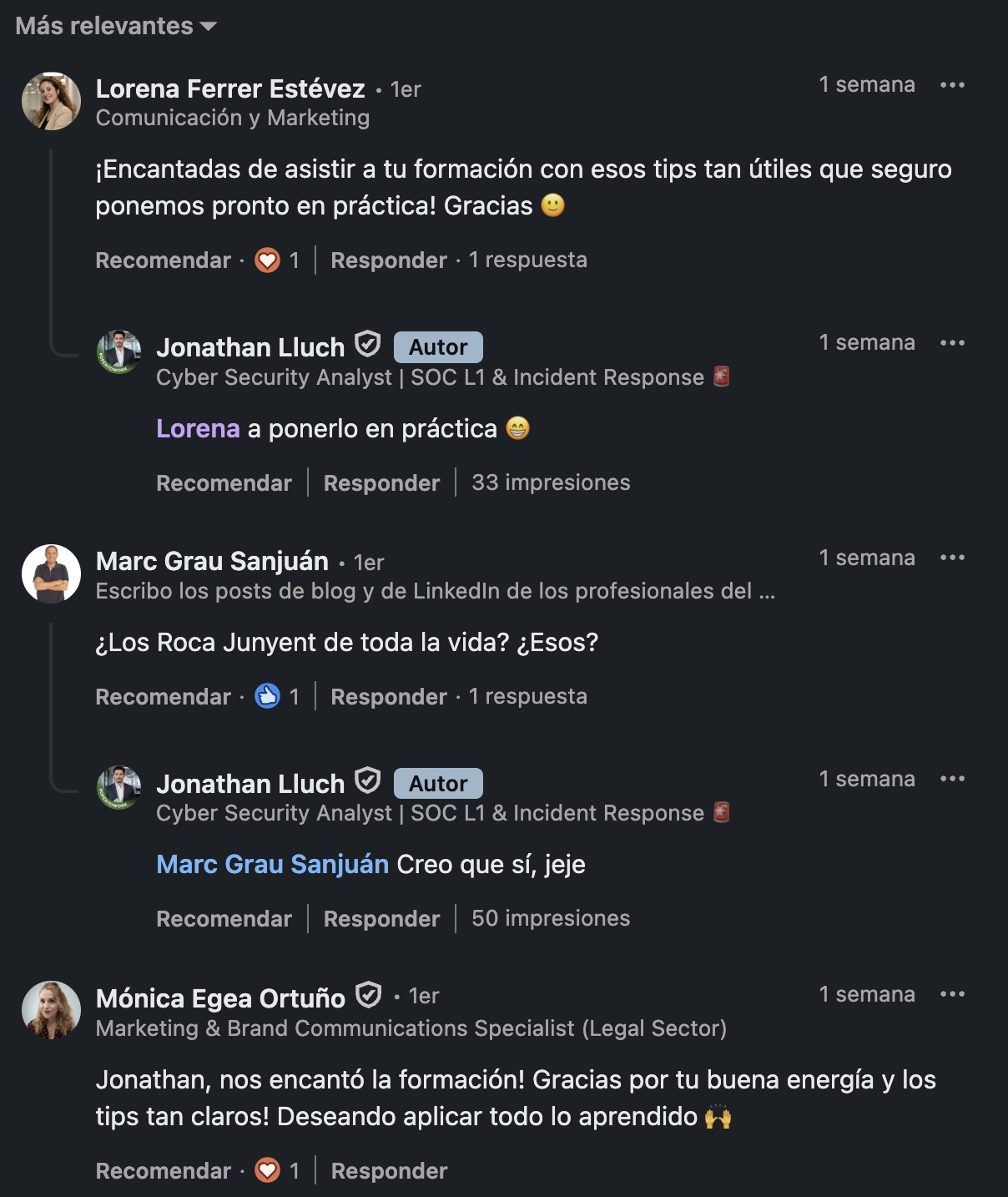Recomendar Marc's Roca Junyent comment

163,697
